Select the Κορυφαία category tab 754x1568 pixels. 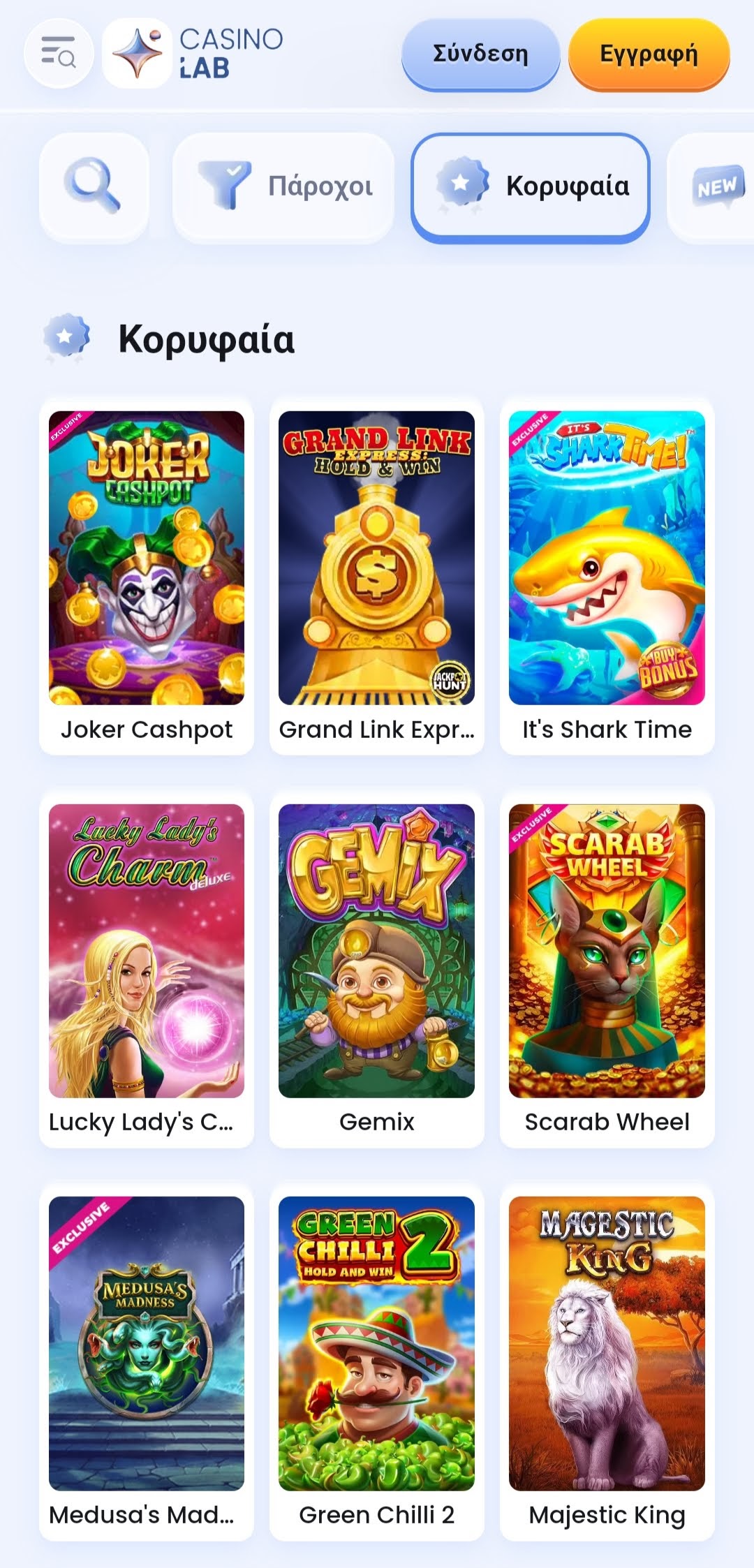click(531, 186)
